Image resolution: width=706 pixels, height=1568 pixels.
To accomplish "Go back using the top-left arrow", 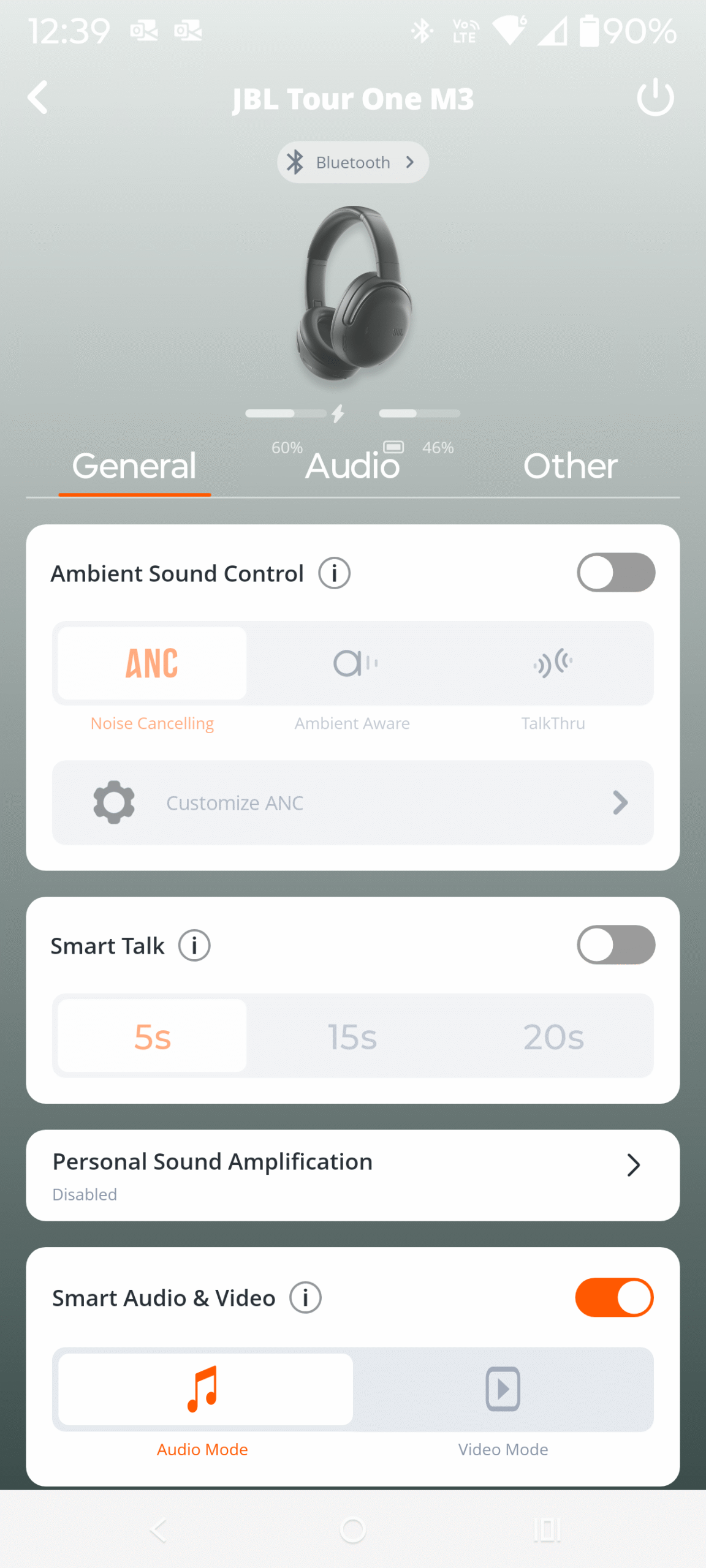I will coord(38,98).
